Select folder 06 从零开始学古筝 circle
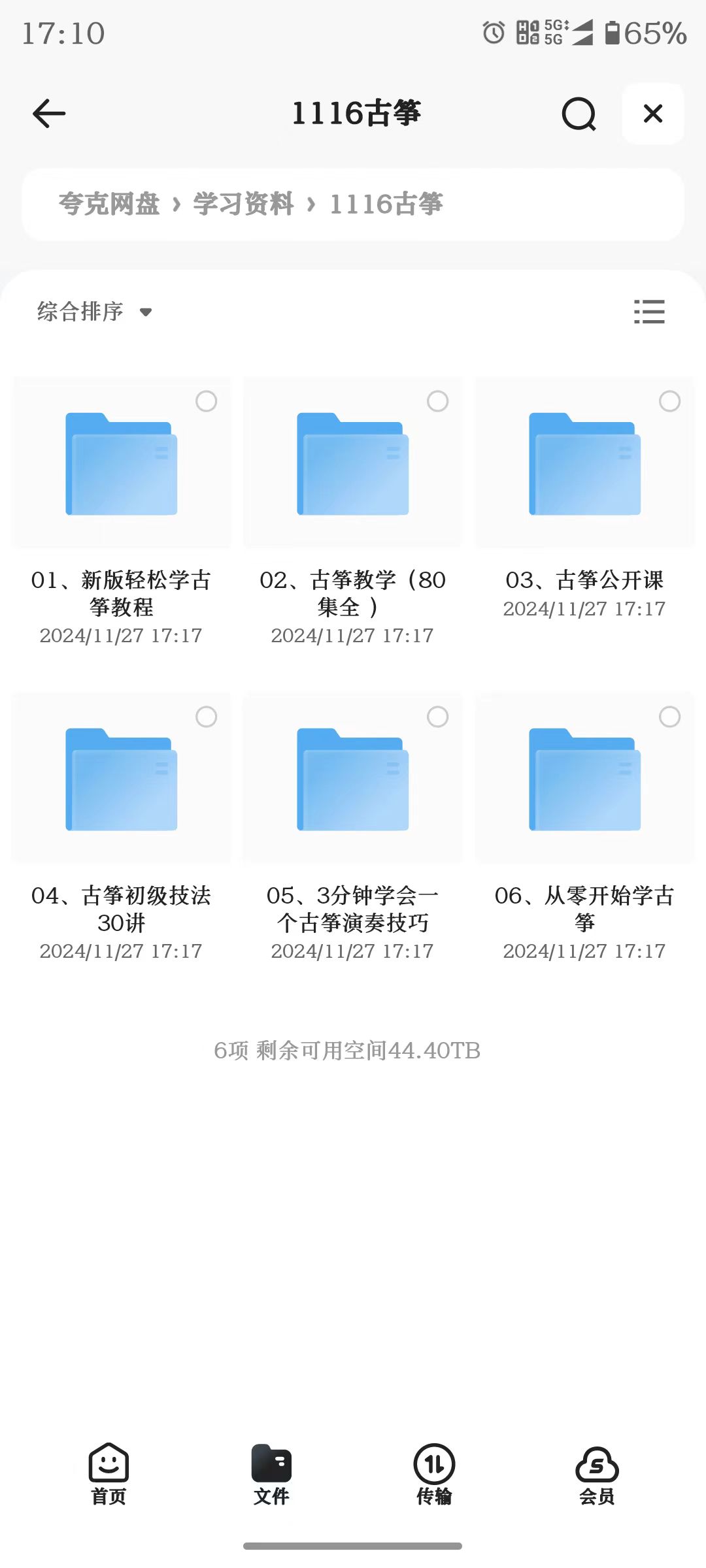Screen dimensions: 706x1568 pyautogui.click(x=670, y=717)
